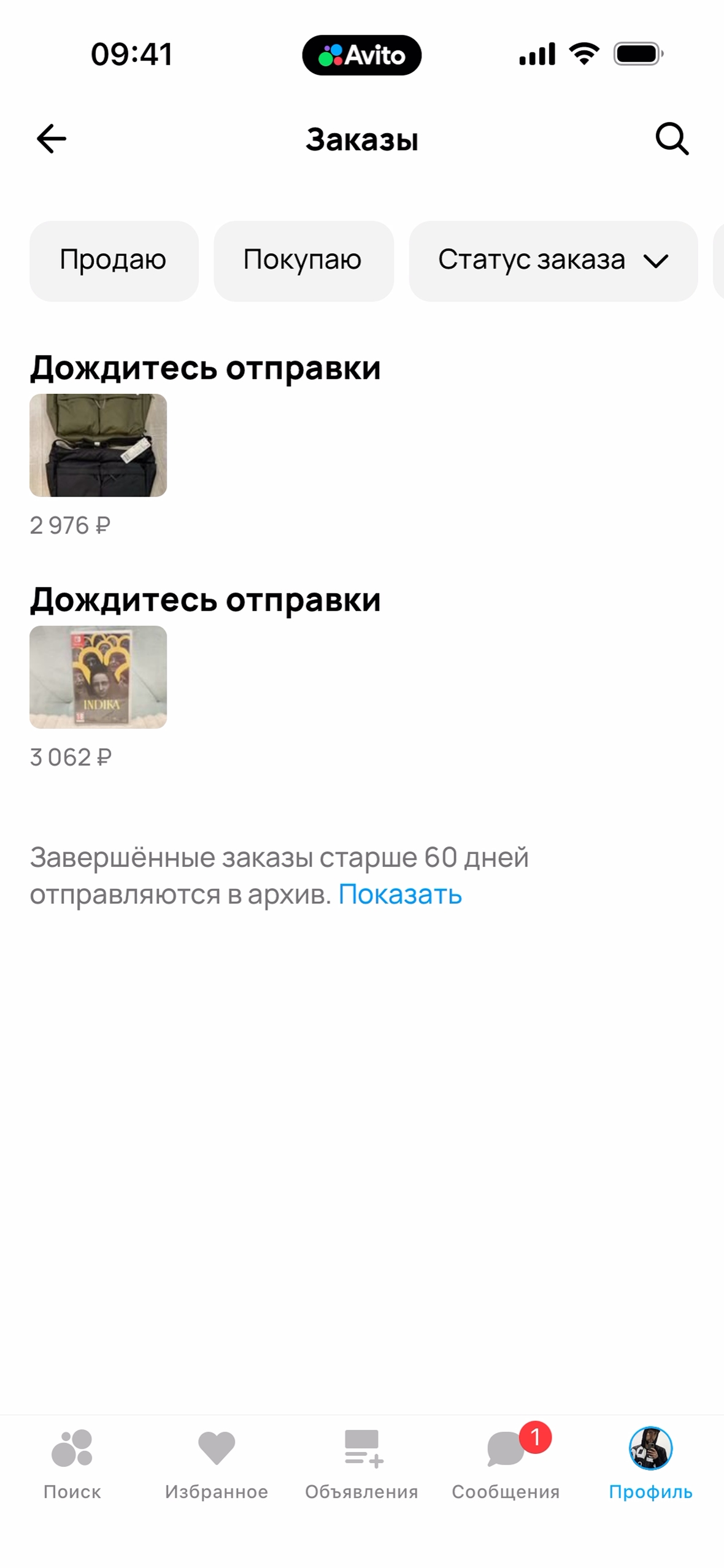724x1568 pixels.
Task: Go to the Профиль tab
Action: point(650,1463)
